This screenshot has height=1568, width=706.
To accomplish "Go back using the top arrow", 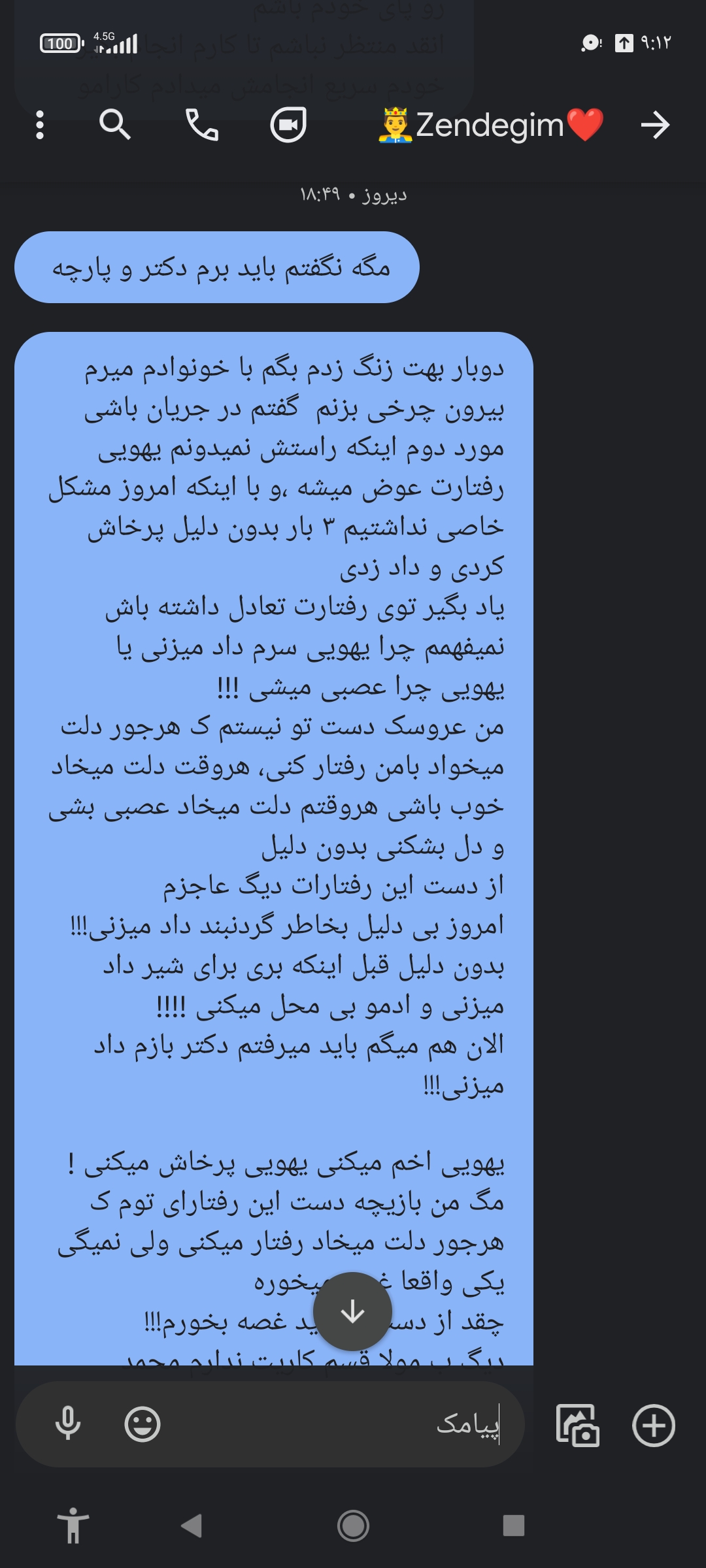I will 655,125.
